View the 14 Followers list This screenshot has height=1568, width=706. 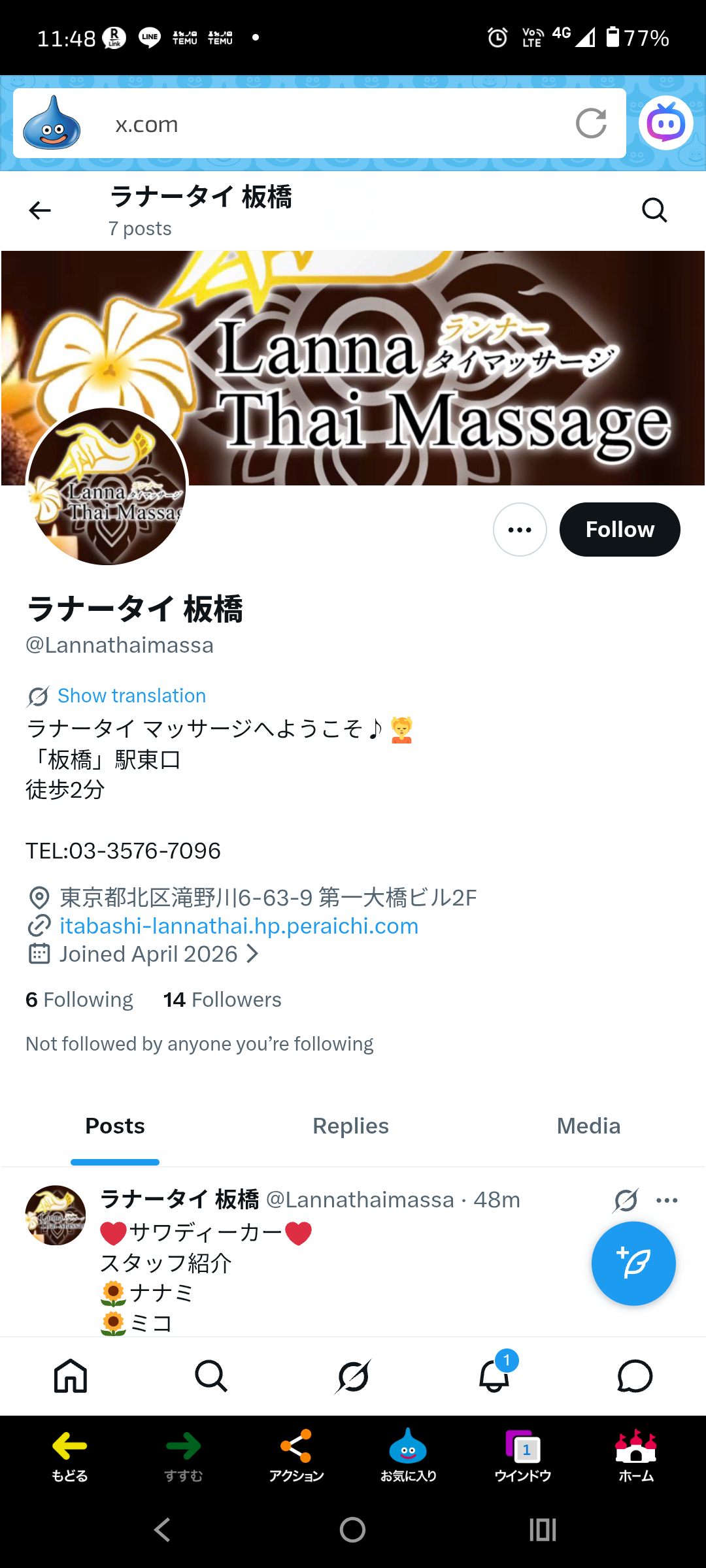coord(222,1000)
